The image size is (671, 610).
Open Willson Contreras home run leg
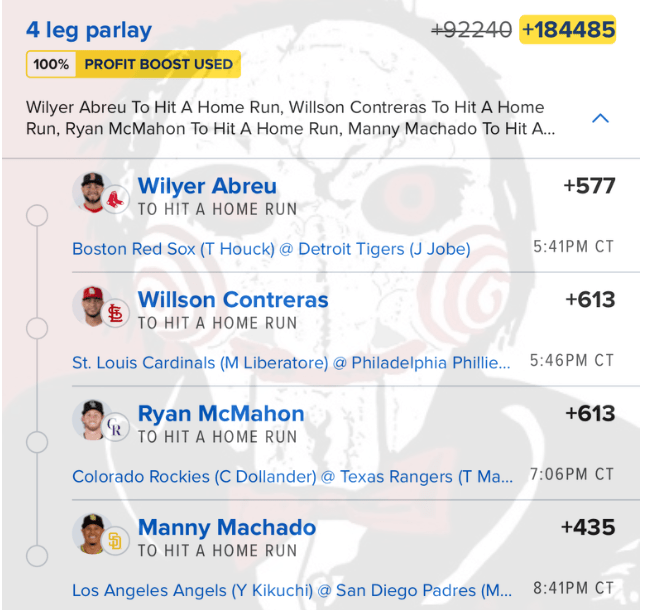click(232, 300)
